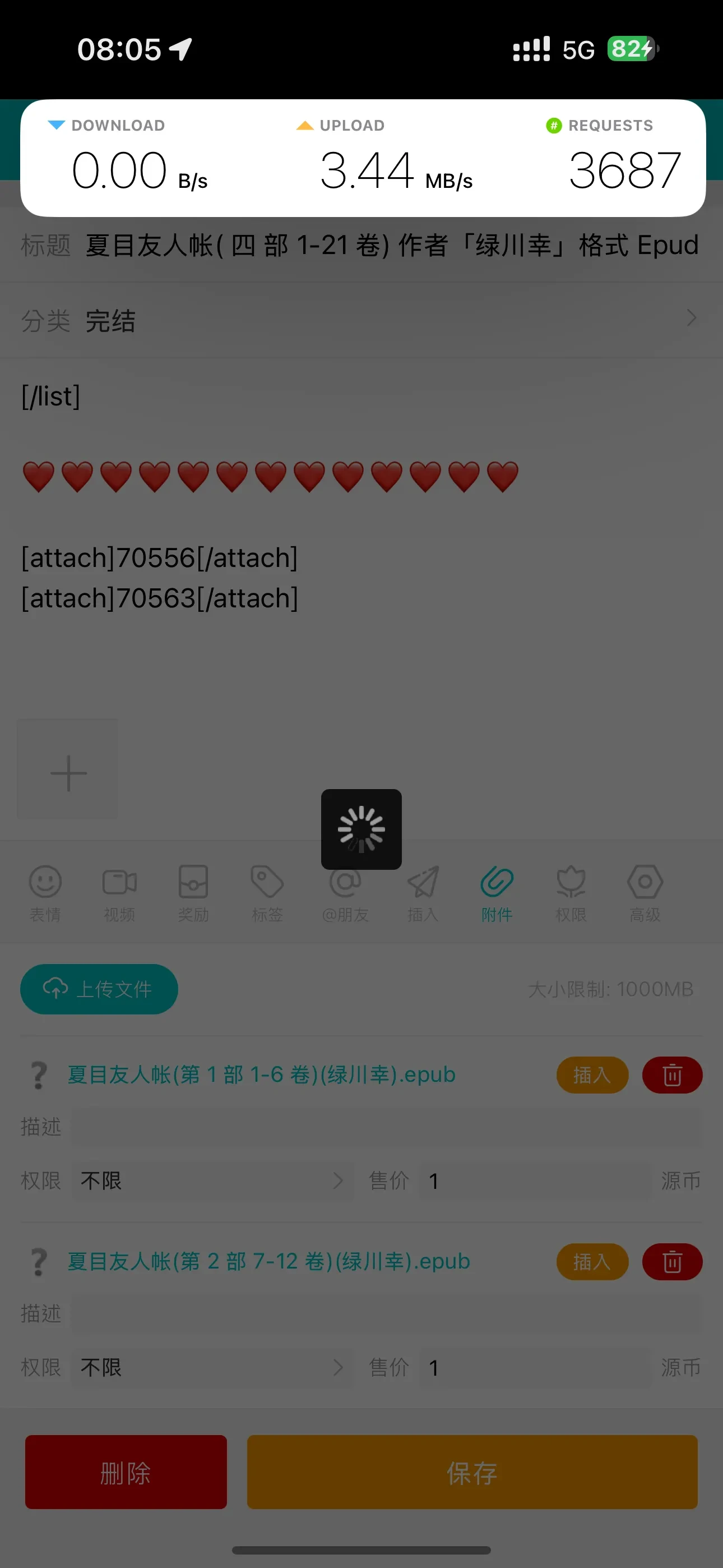This screenshot has width=723, height=1568.
Task: Open the 权限 permission tool
Action: click(571, 892)
